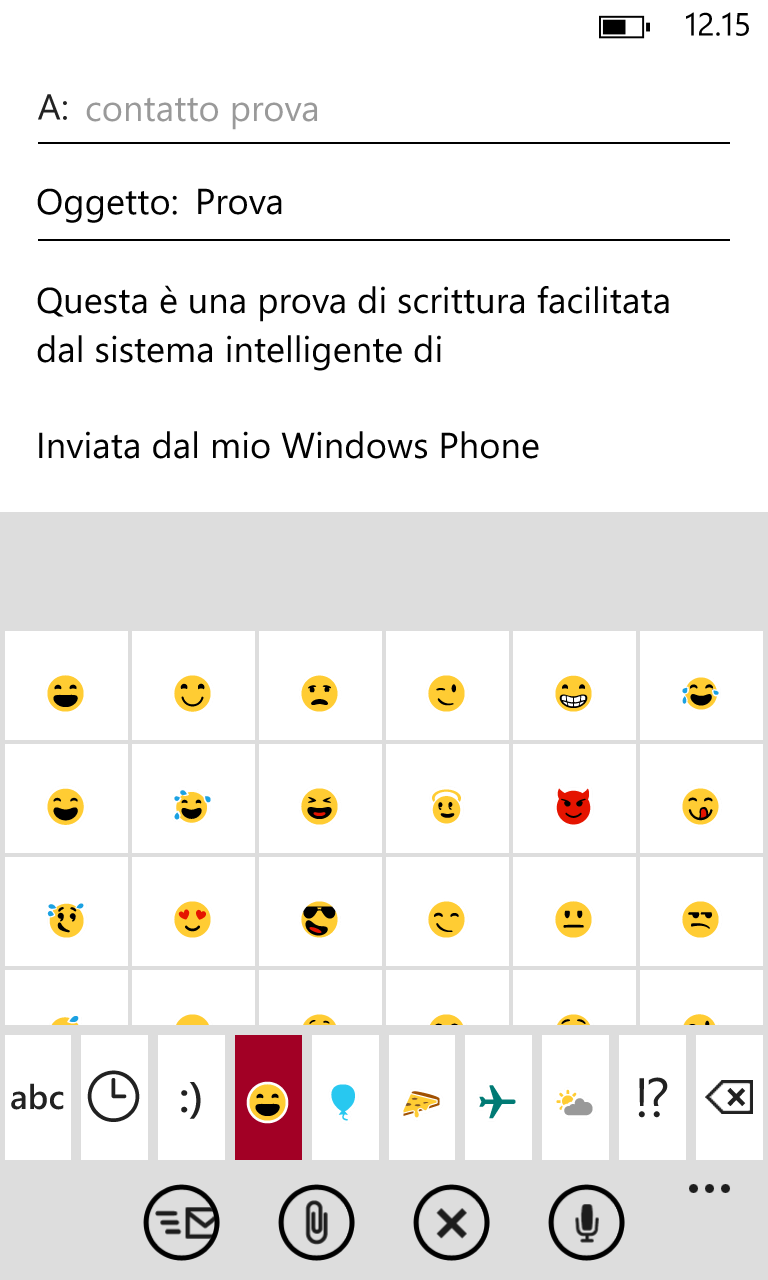Open the weather emoji category
The height and width of the screenshot is (1280, 768).
(575, 1098)
